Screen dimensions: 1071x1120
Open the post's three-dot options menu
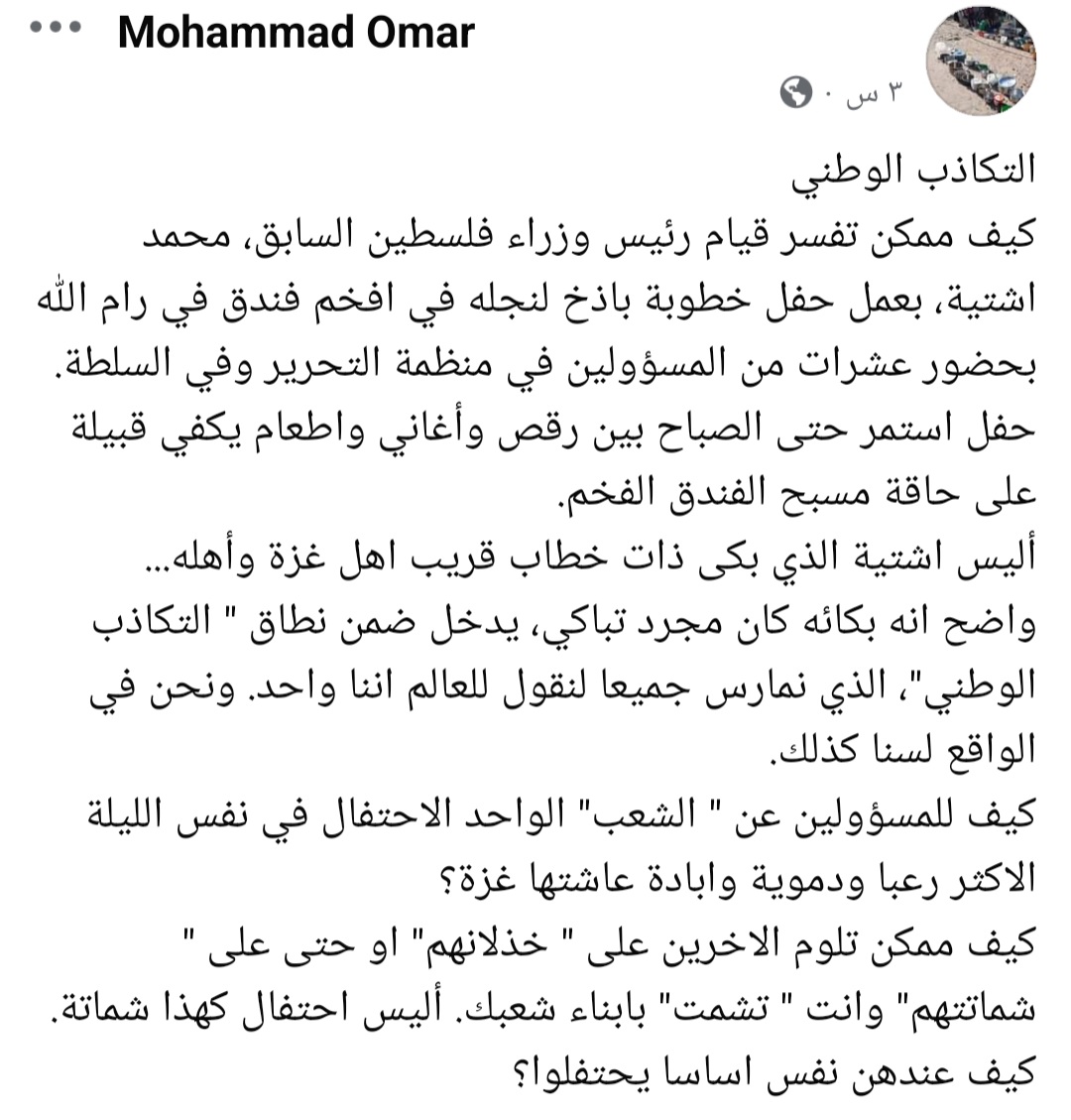click(55, 29)
